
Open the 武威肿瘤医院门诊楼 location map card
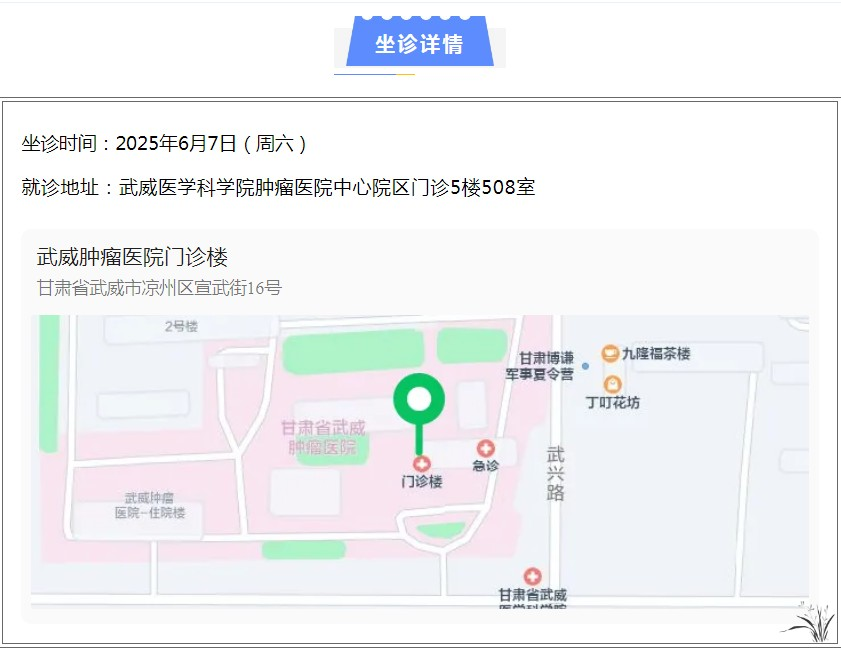132,258
